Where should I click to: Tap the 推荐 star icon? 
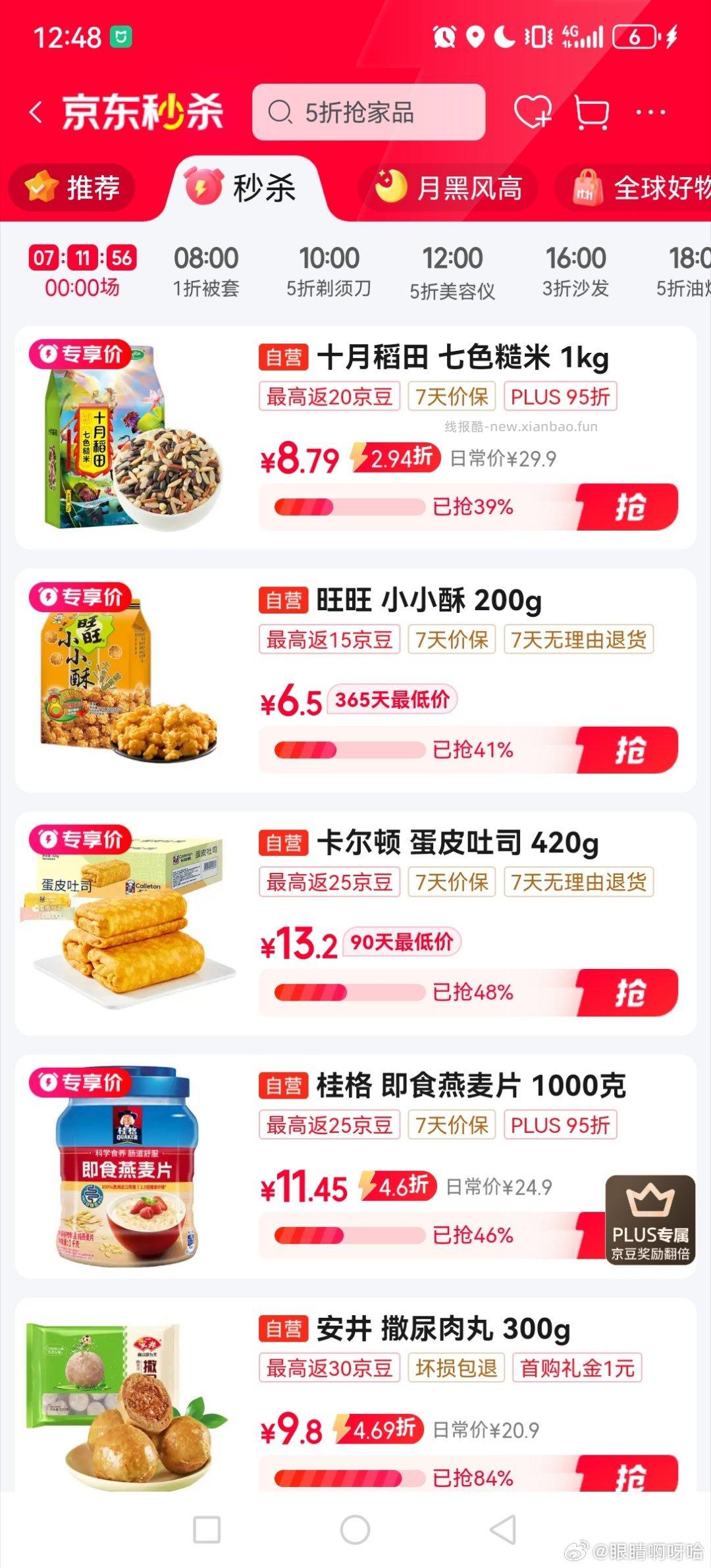[x=39, y=188]
